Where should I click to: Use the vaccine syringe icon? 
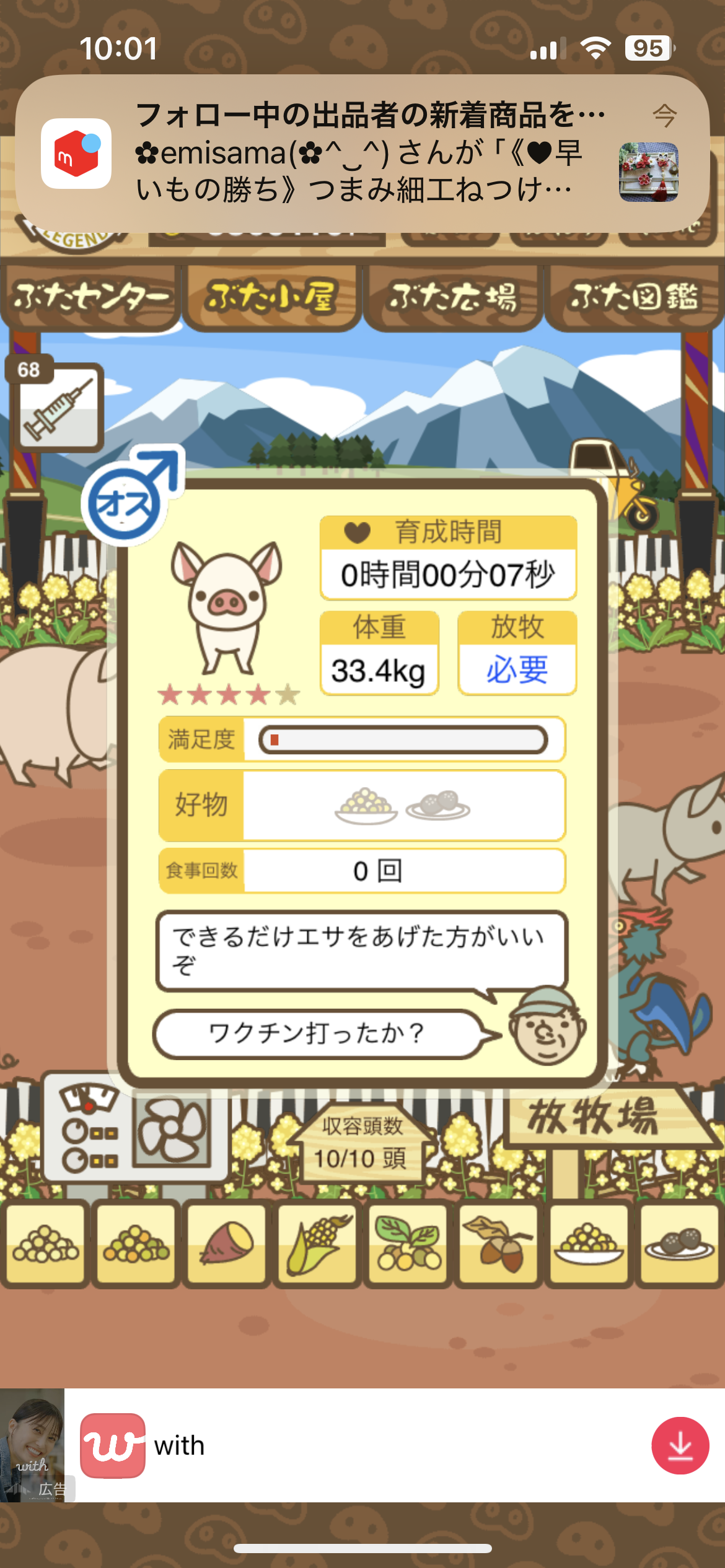[x=58, y=407]
